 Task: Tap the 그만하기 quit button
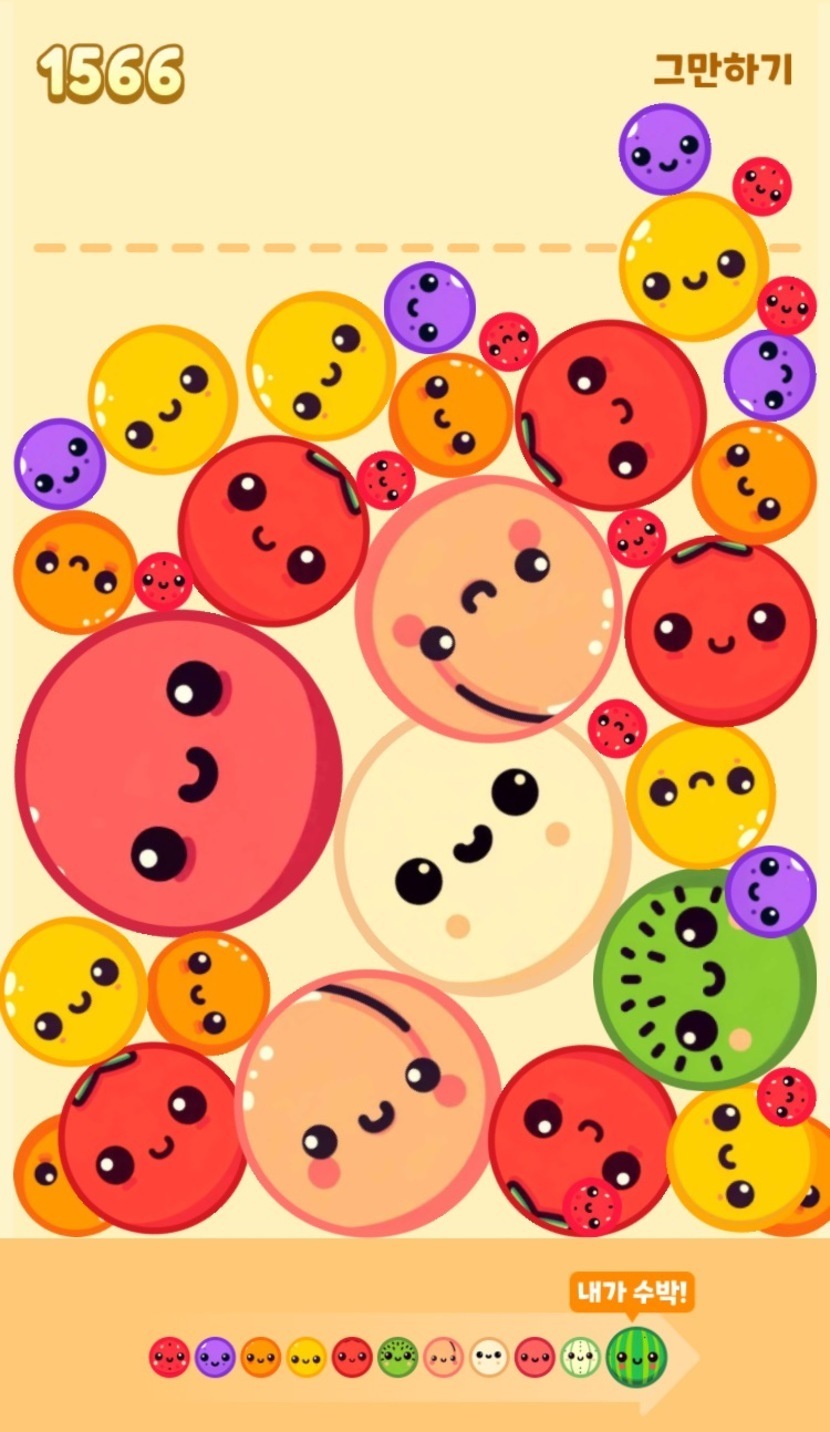(x=723, y=70)
